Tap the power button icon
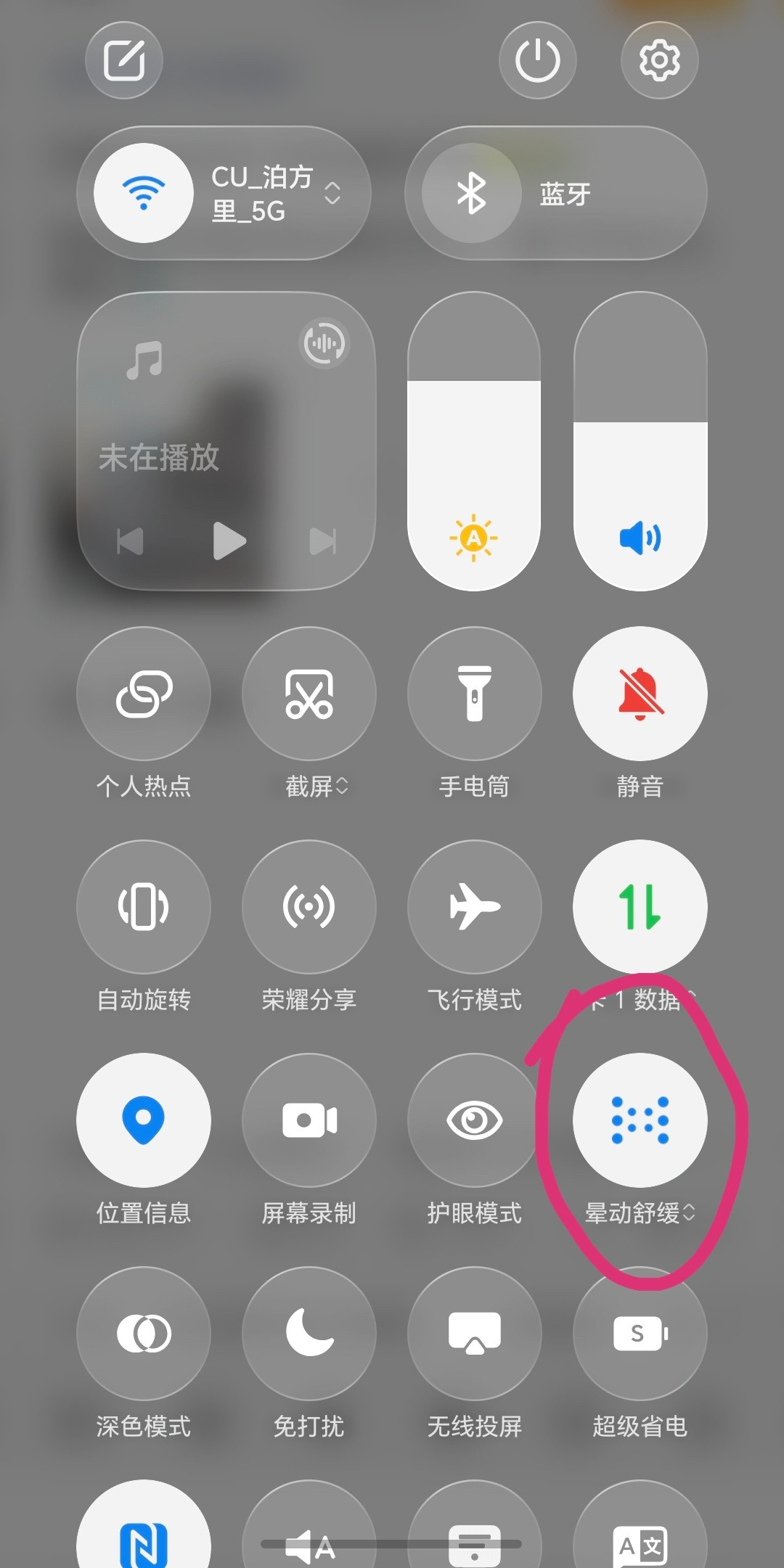 tap(536, 61)
